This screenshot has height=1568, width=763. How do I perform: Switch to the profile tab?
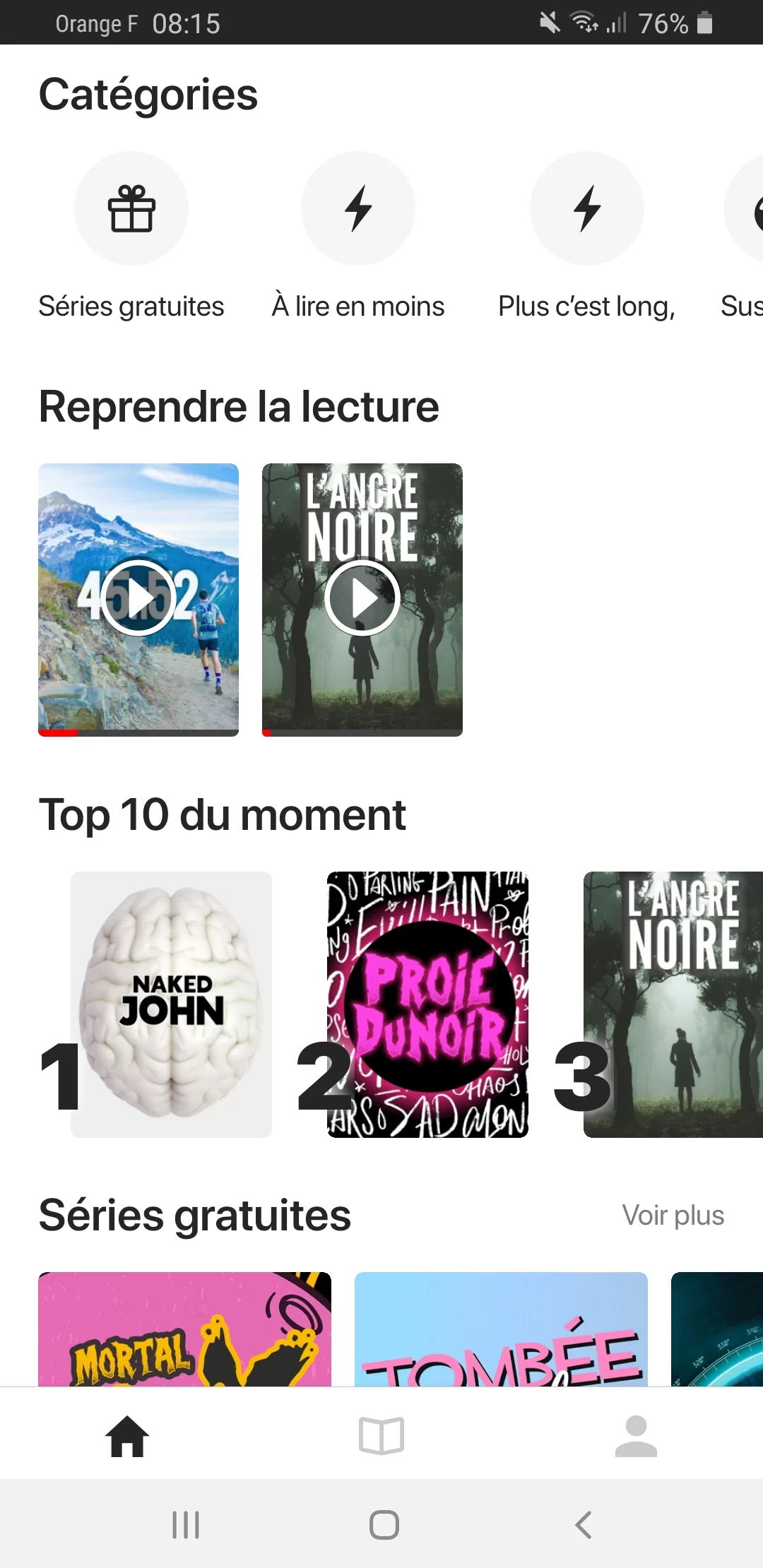pos(636,1436)
